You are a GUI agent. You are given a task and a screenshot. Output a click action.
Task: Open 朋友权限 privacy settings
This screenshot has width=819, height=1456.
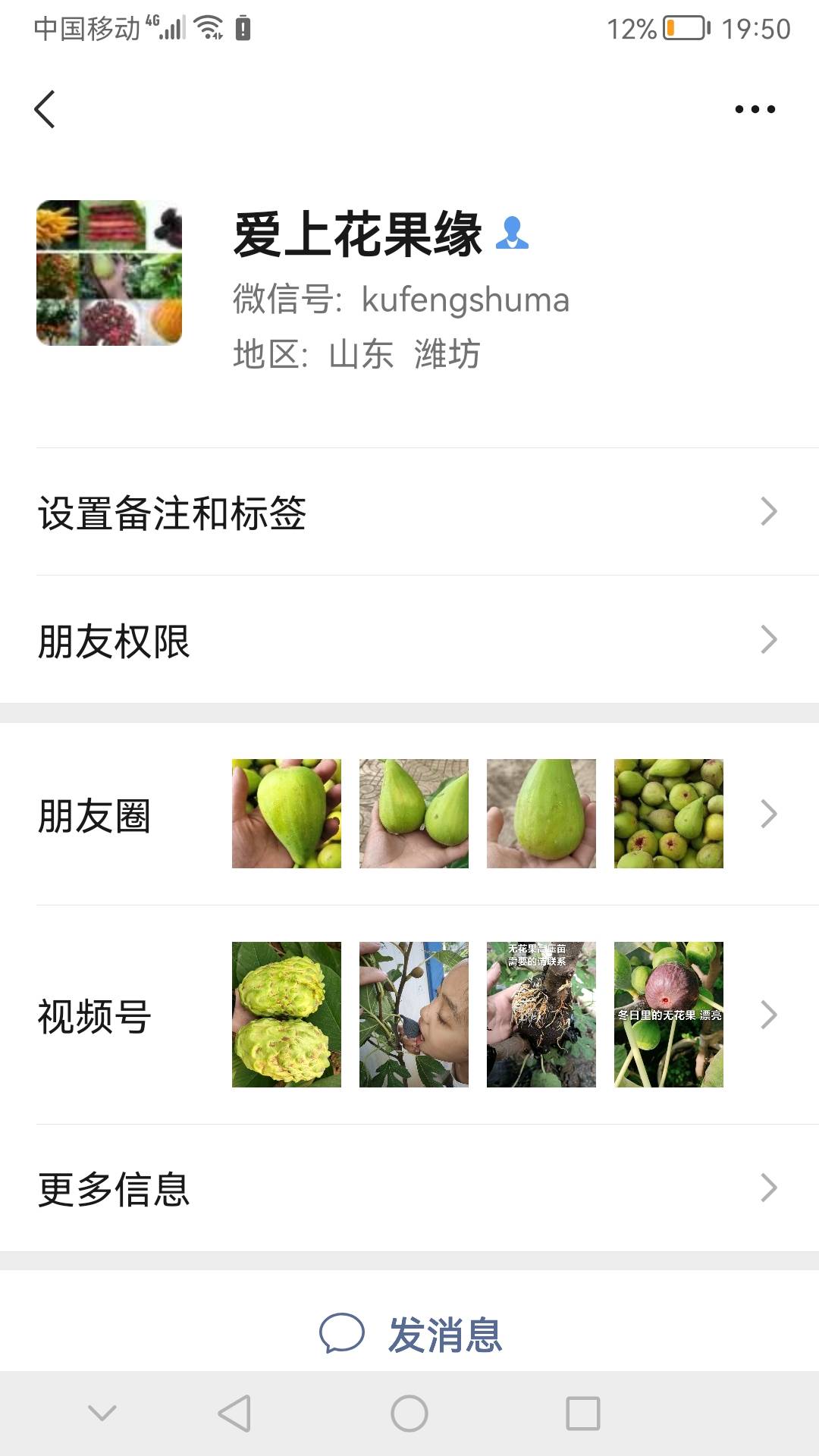click(x=409, y=640)
